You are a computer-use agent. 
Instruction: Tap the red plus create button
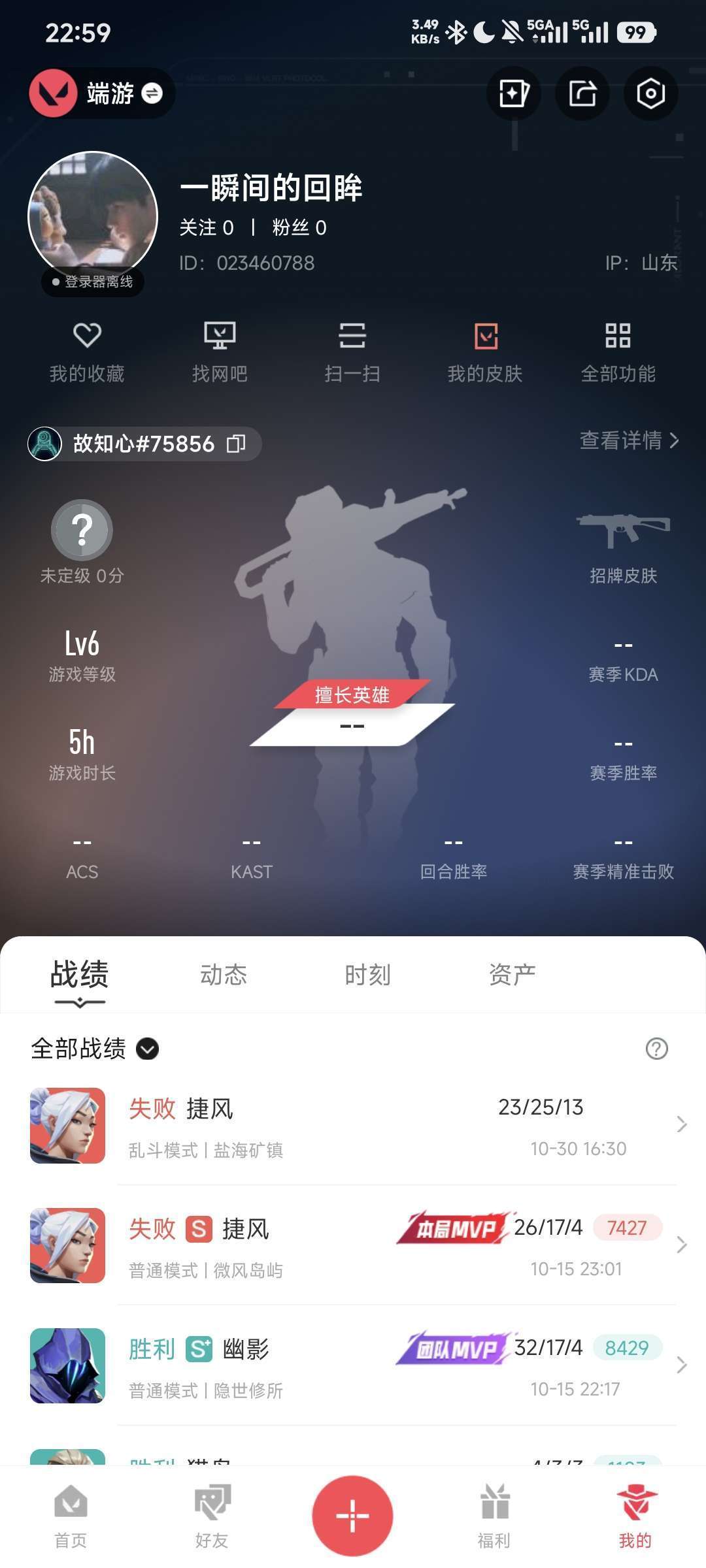[x=352, y=1514]
